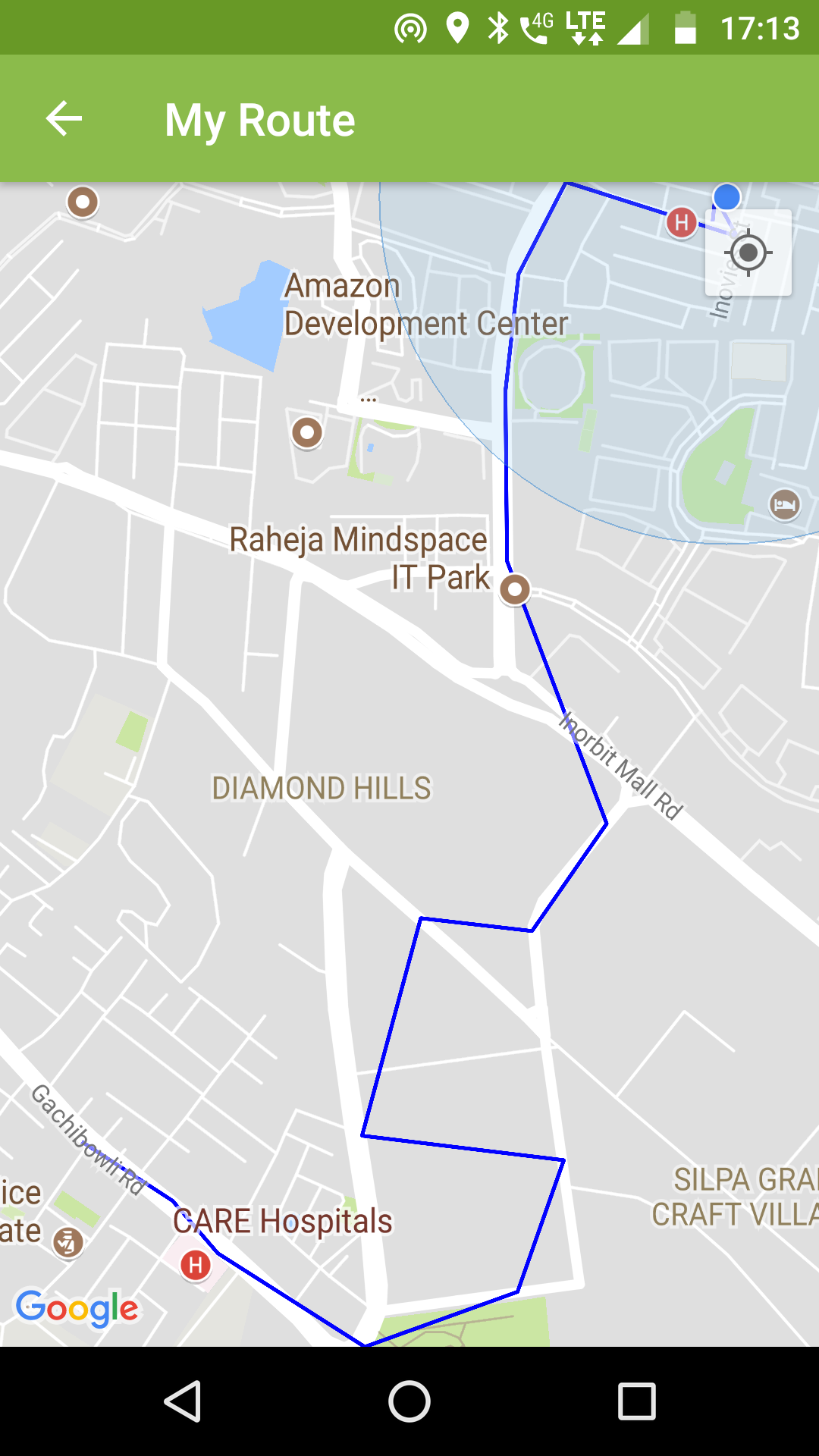
Task: Select the CARE Hospitals map marker
Action: click(196, 1264)
